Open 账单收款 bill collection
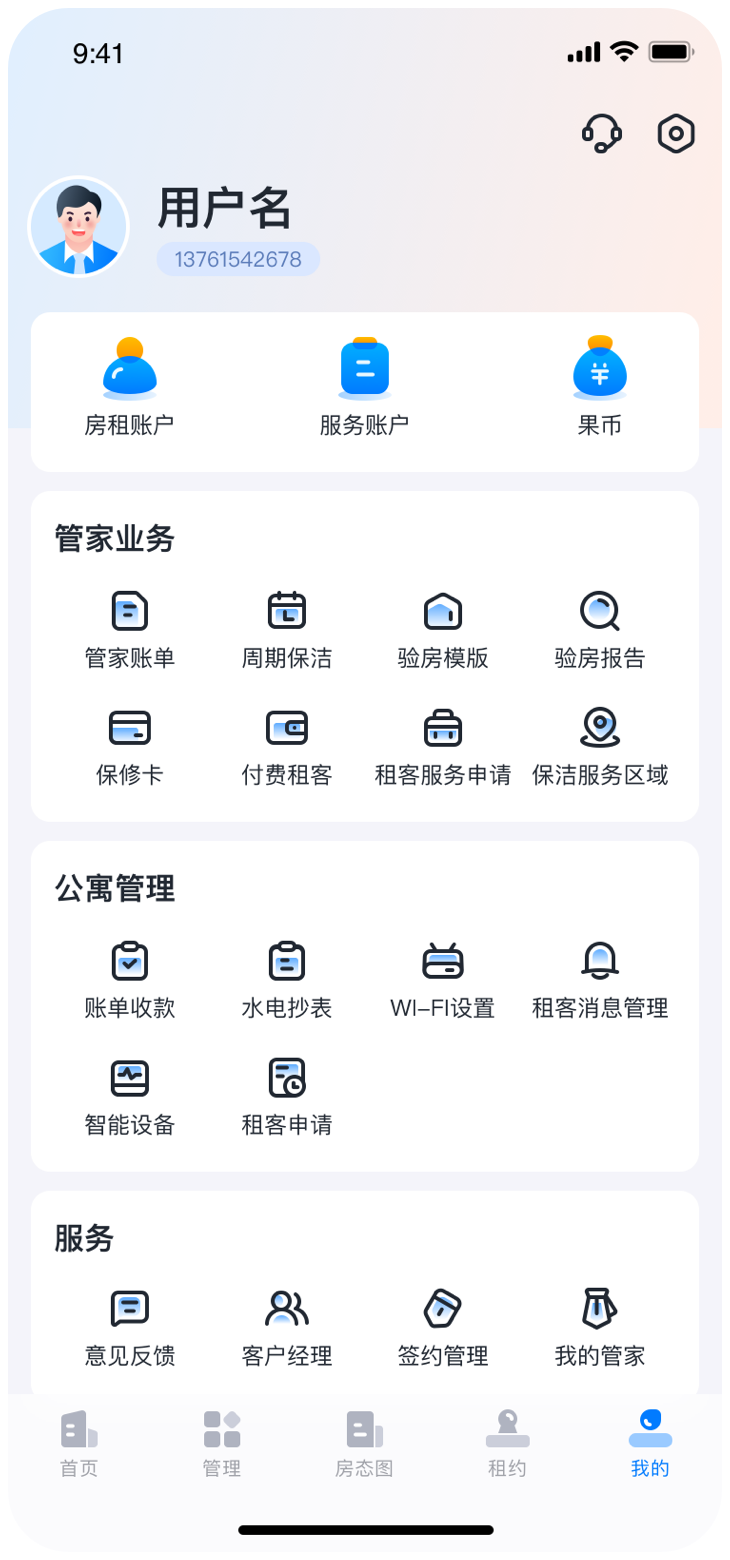The width and height of the screenshot is (730, 1560). (x=129, y=979)
